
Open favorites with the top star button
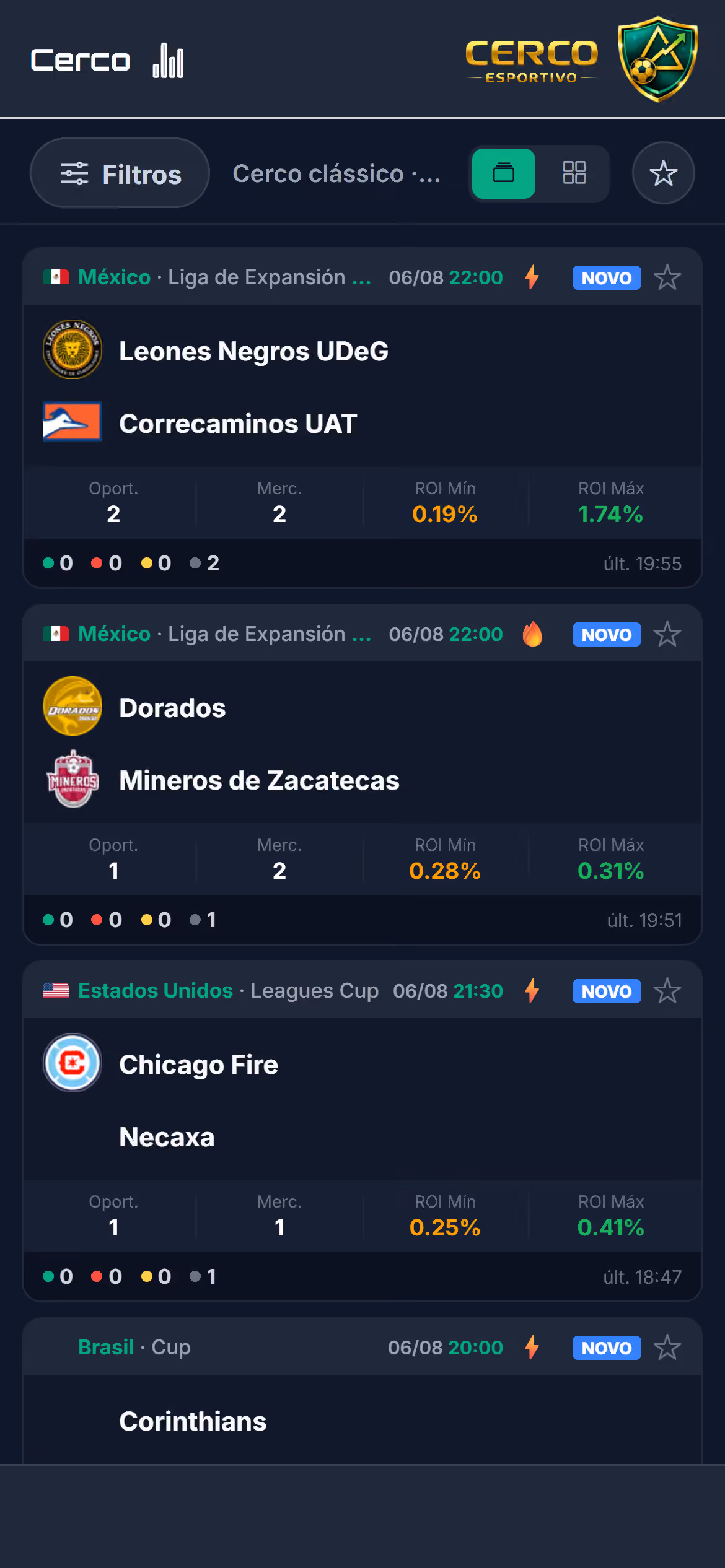pos(663,173)
